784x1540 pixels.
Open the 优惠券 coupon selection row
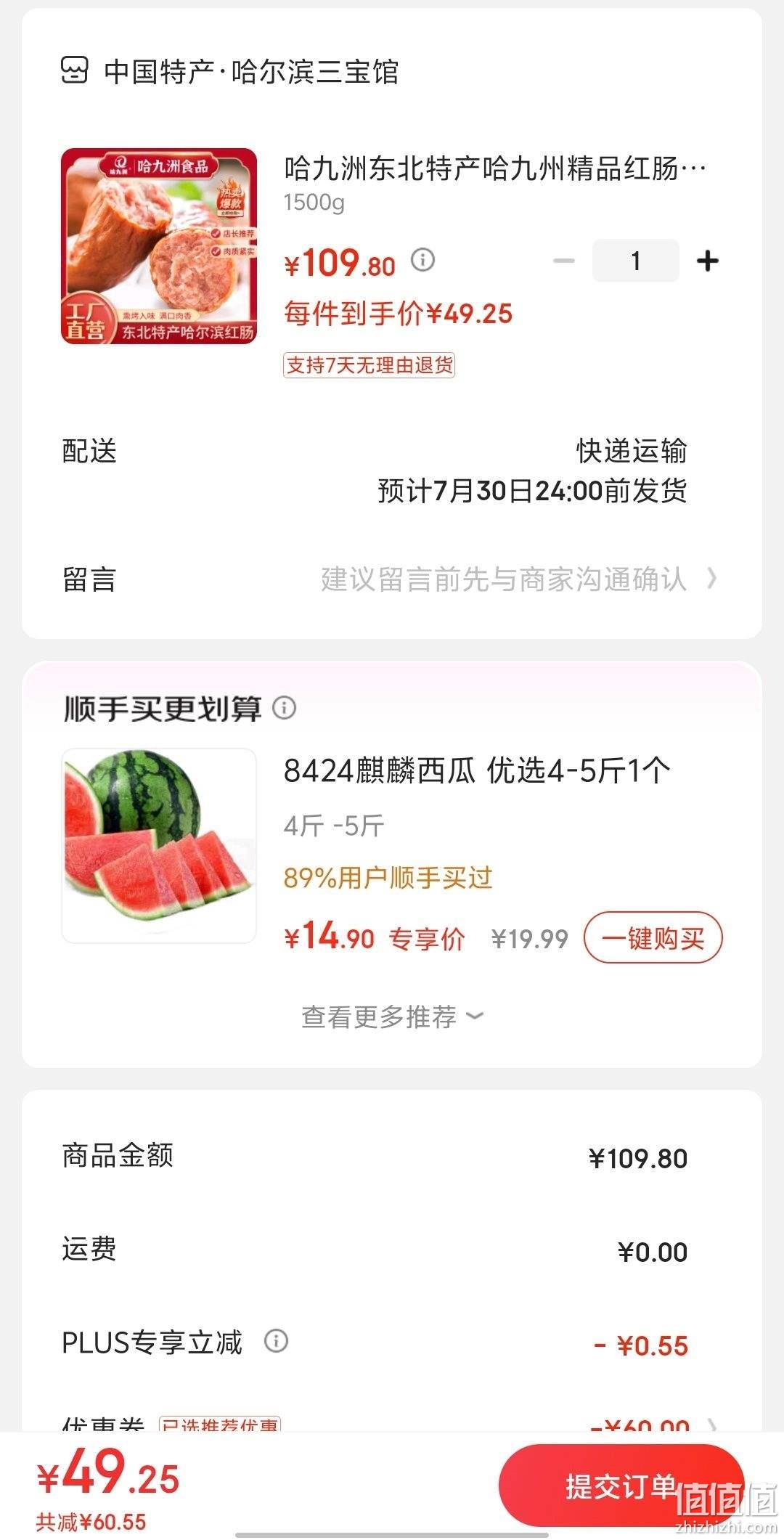pyautogui.click(x=392, y=1425)
